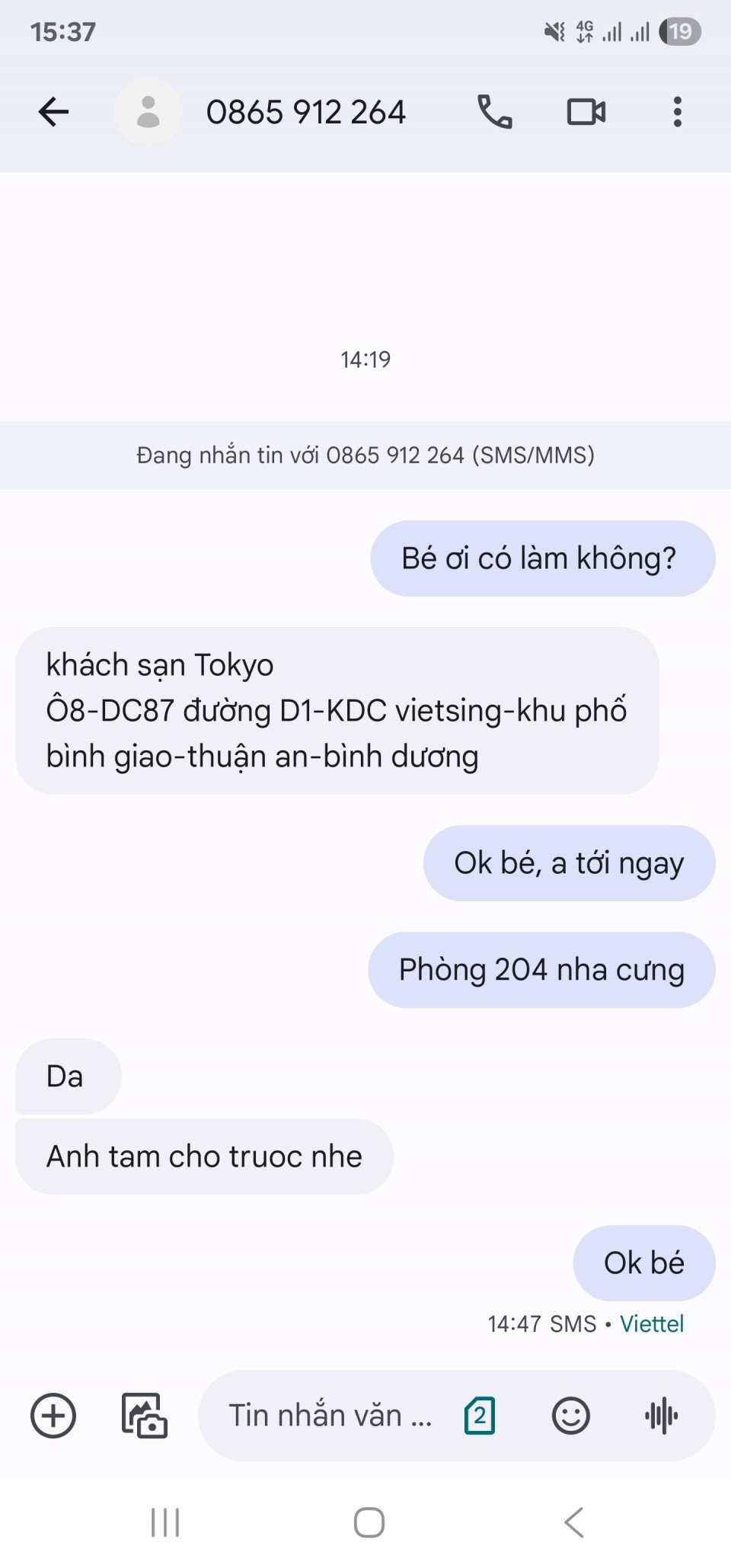Focus the Tin nhắn văn bản field
This screenshot has width=731, height=1568.
(x=329, y=1416)
